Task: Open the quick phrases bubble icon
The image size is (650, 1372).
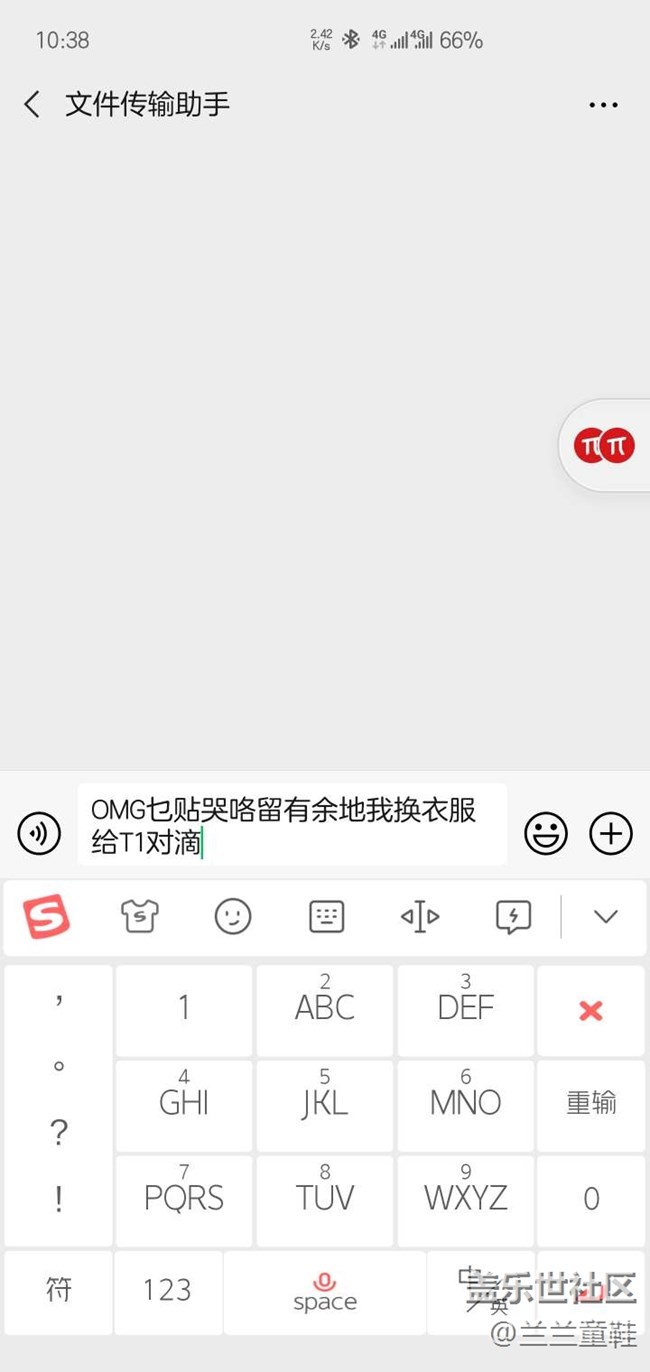Action: click(513, 916)
